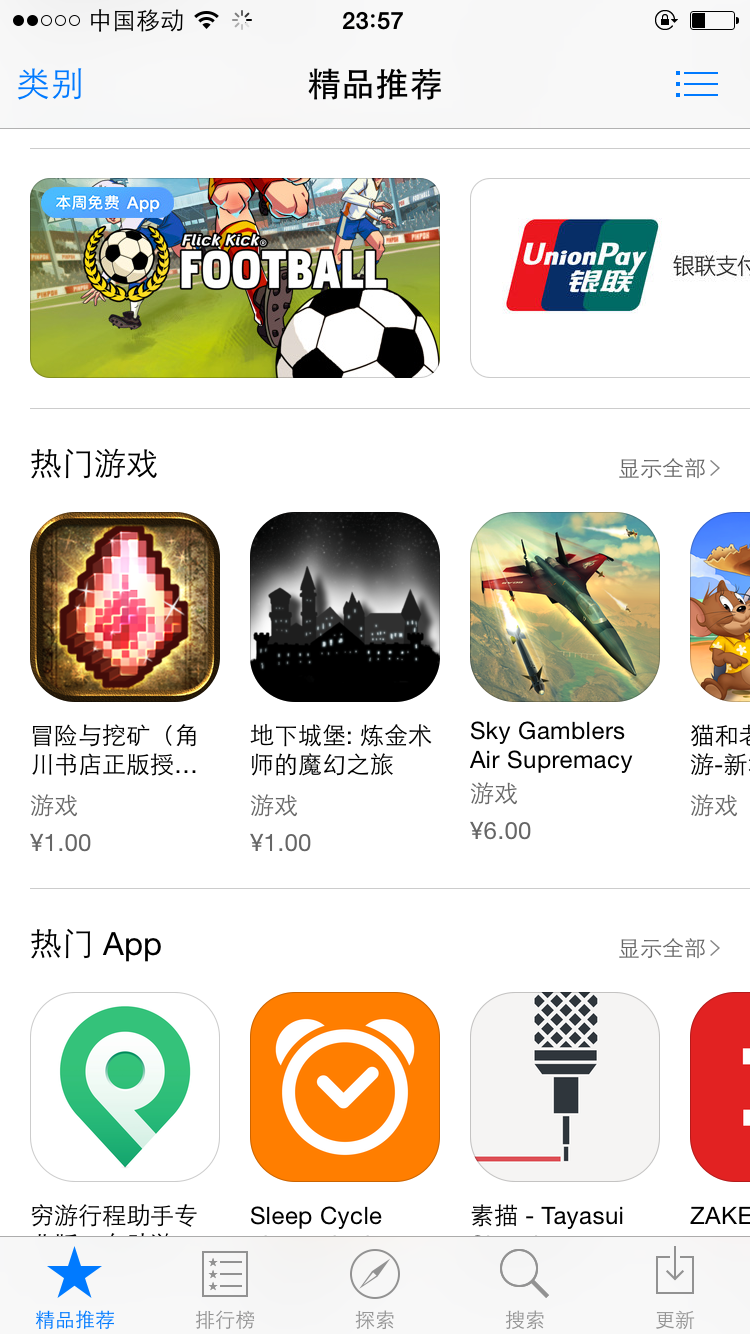Open 素描 - Tayasui app
750x1334 pixels.
565,1087
